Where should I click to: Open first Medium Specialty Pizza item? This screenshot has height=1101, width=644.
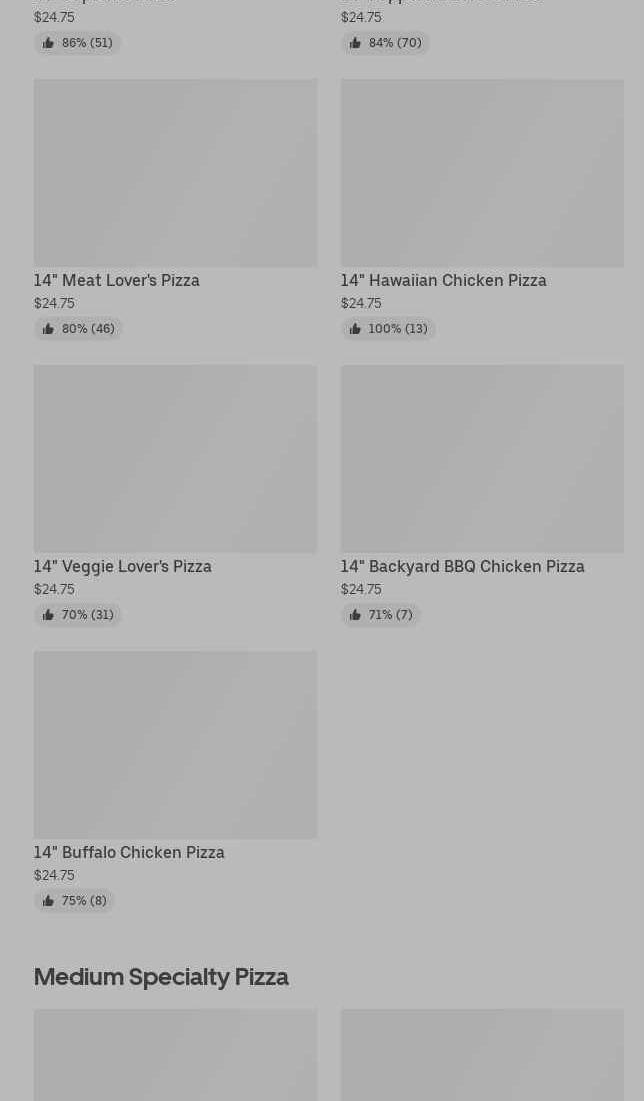[x=175, y=1055]
